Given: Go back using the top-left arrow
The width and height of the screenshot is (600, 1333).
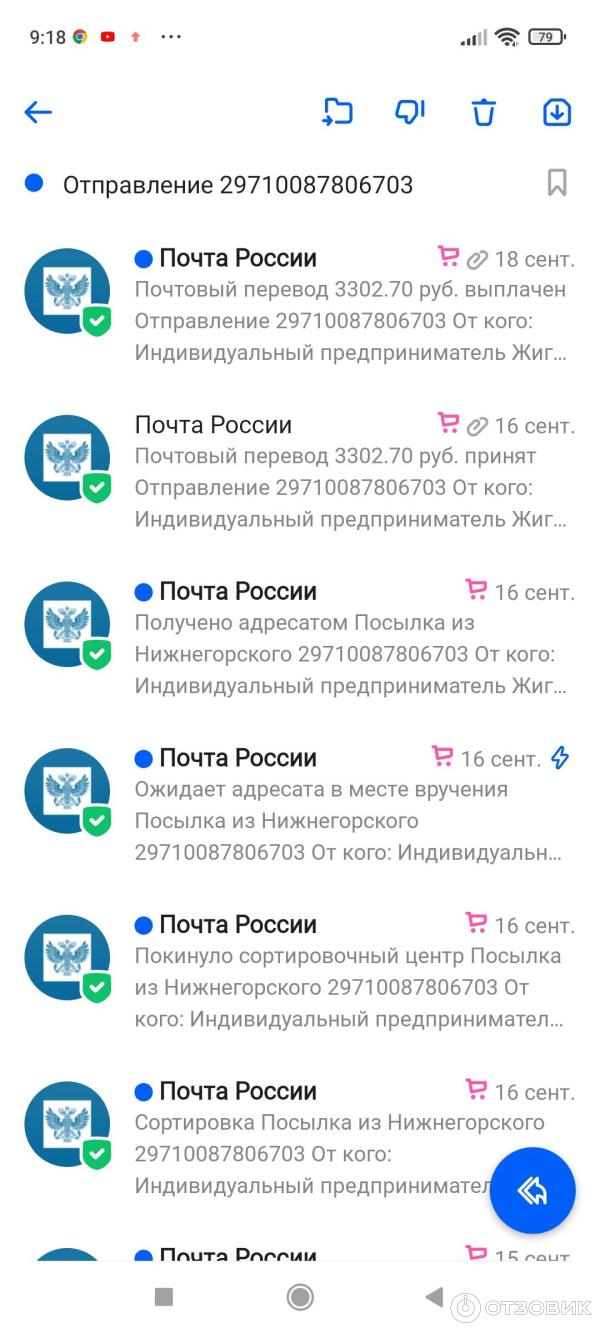Looking at the screenshot, I should click(38, 112).
